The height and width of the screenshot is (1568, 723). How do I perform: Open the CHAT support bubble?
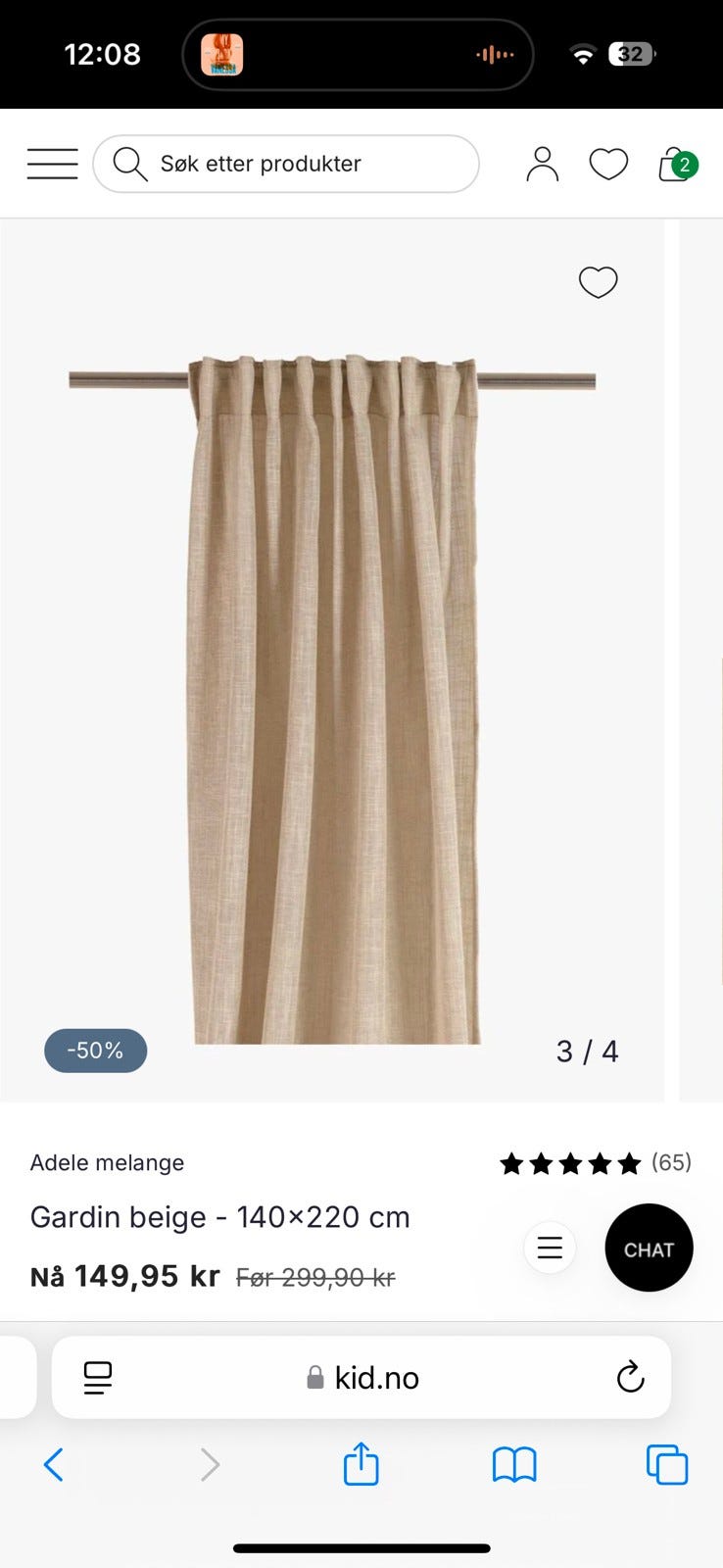pyautogui.click(x=649, y=1249)
